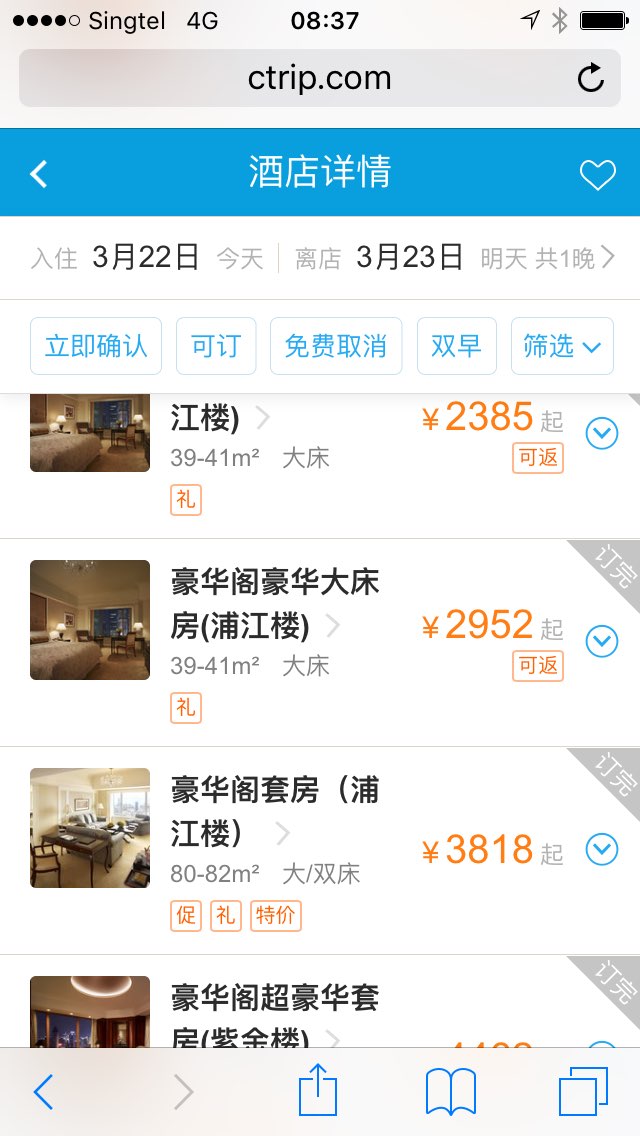The height and width of the screenshot is (1136, 640).
Task: Reload the ctrip.com page
Action: tap(591, 78)
